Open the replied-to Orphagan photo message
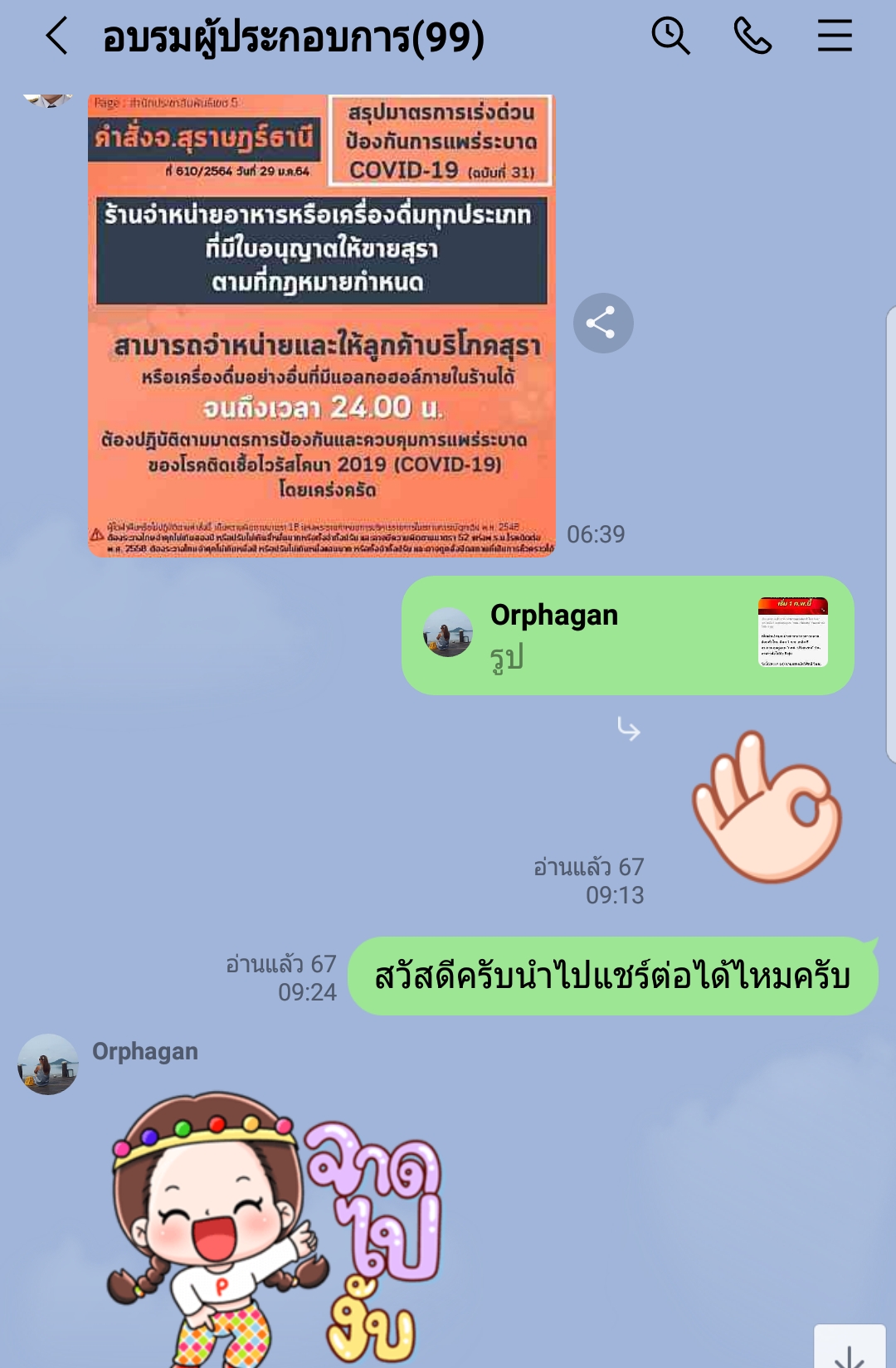This screenshot has height=1368, width=896. 627,635
